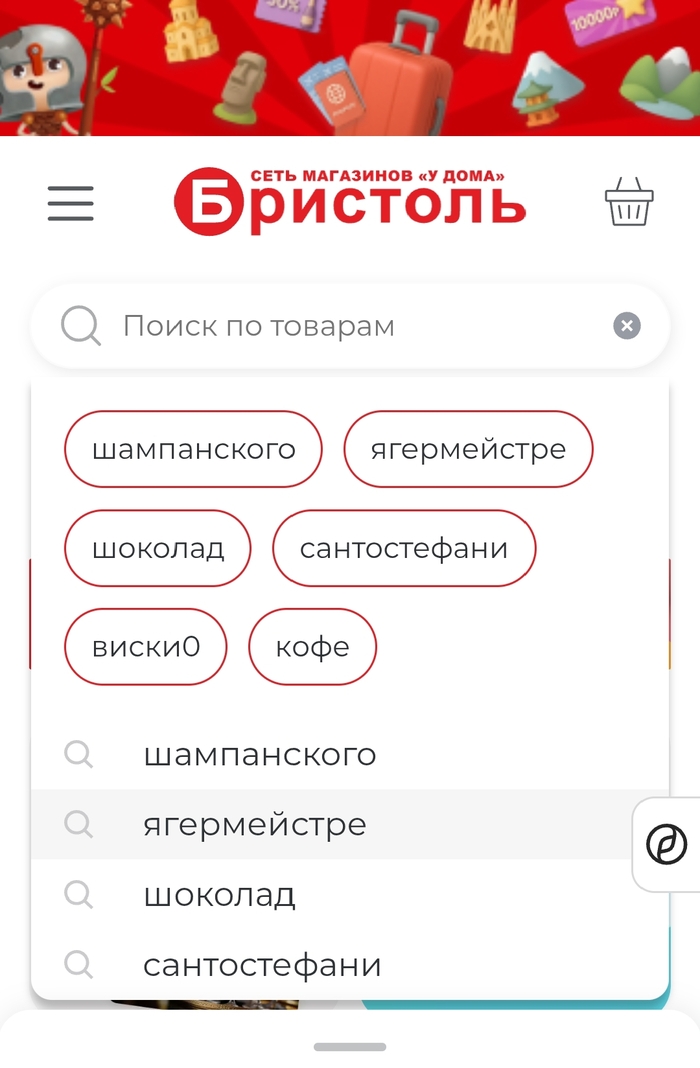The image size is (700, 1068).
Task: Open the сантостефани suggestion row
Action: tap(350, 964)
